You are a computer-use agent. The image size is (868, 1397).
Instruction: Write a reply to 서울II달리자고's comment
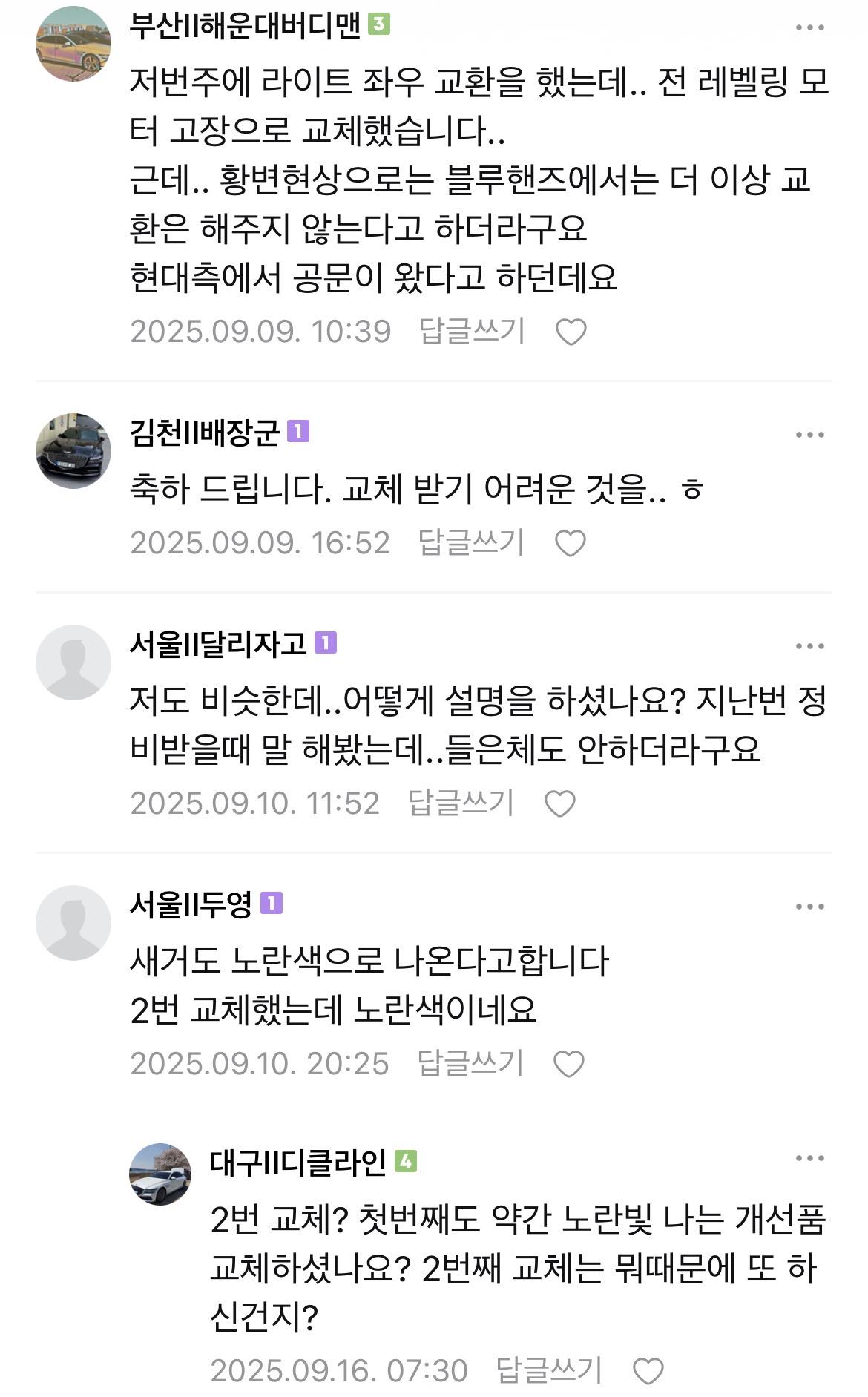[461, 803]
